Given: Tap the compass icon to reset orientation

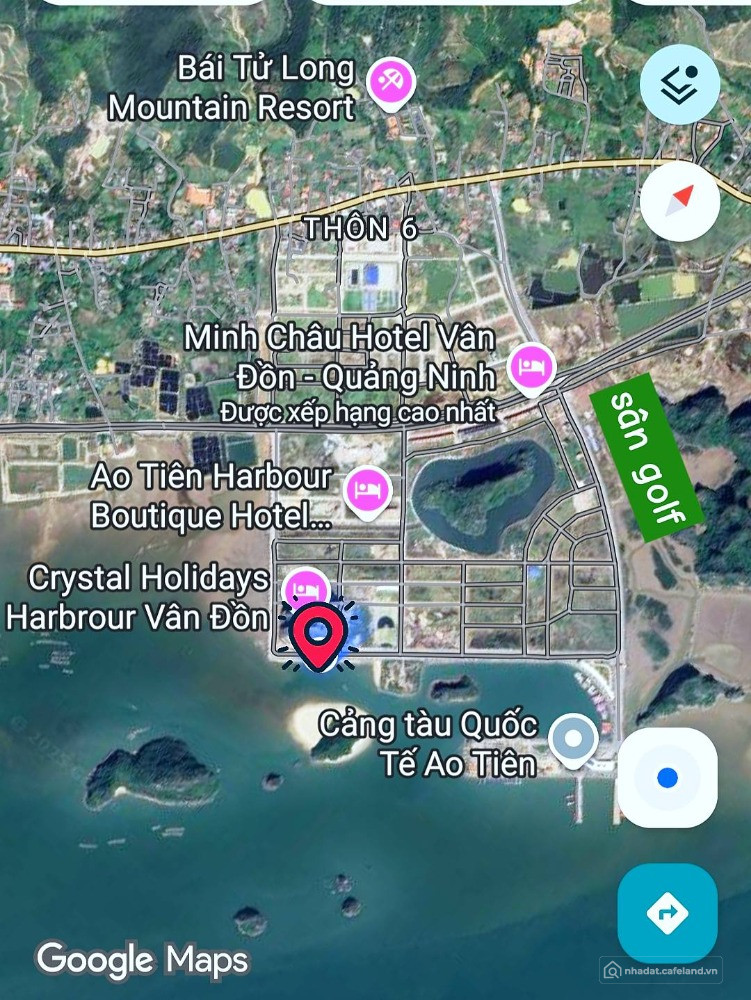Looking at the screenshot, I should pyautogui.click(x=679, y=201).
